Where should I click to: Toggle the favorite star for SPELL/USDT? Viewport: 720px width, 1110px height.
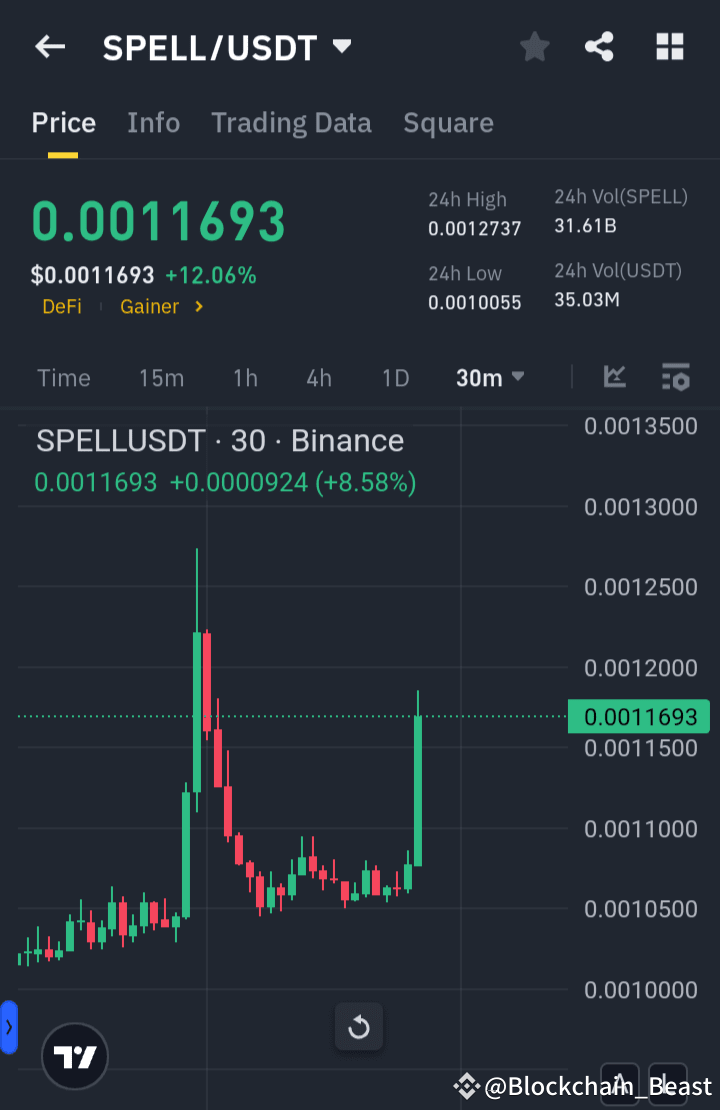534,46
